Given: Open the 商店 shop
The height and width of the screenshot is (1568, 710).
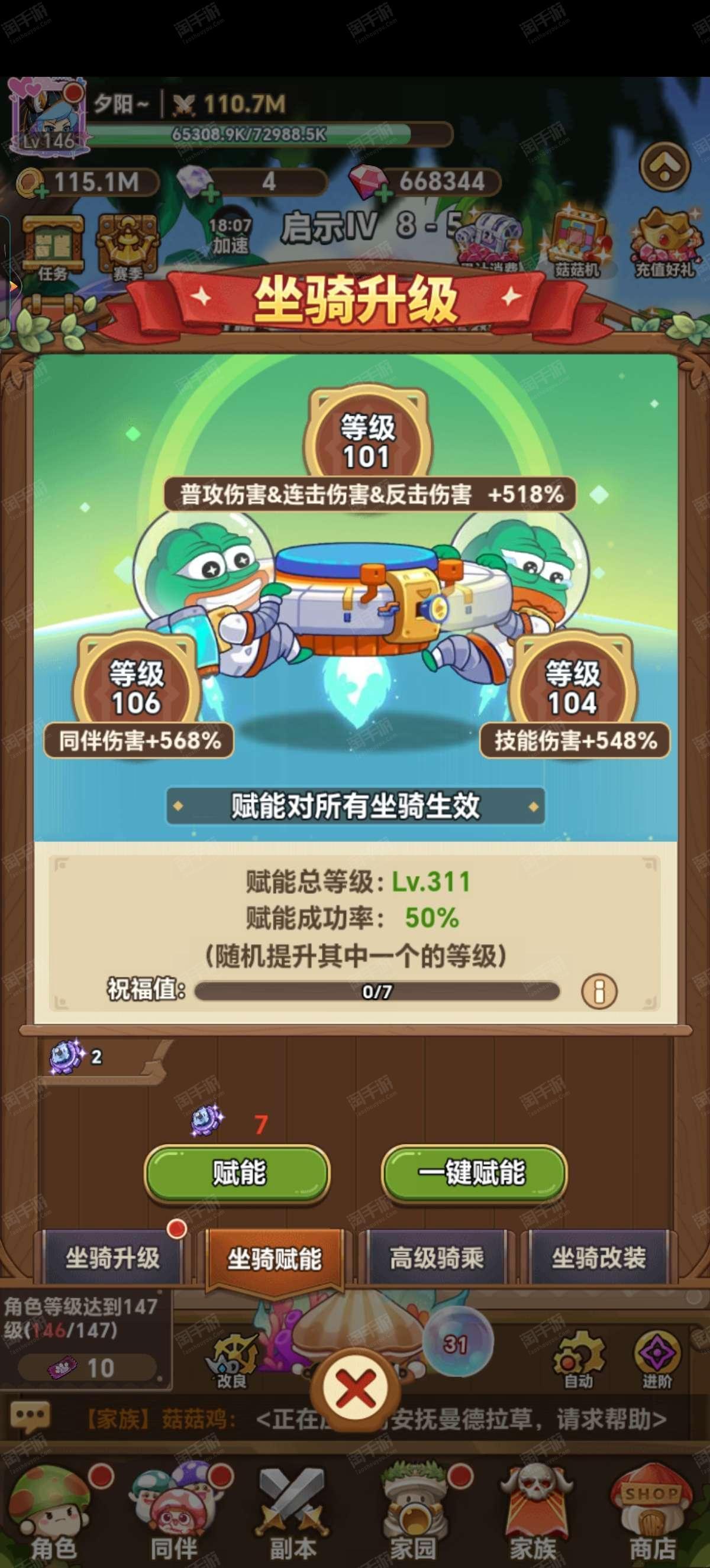Looking at the screenshot, I should coord(653,1515).
